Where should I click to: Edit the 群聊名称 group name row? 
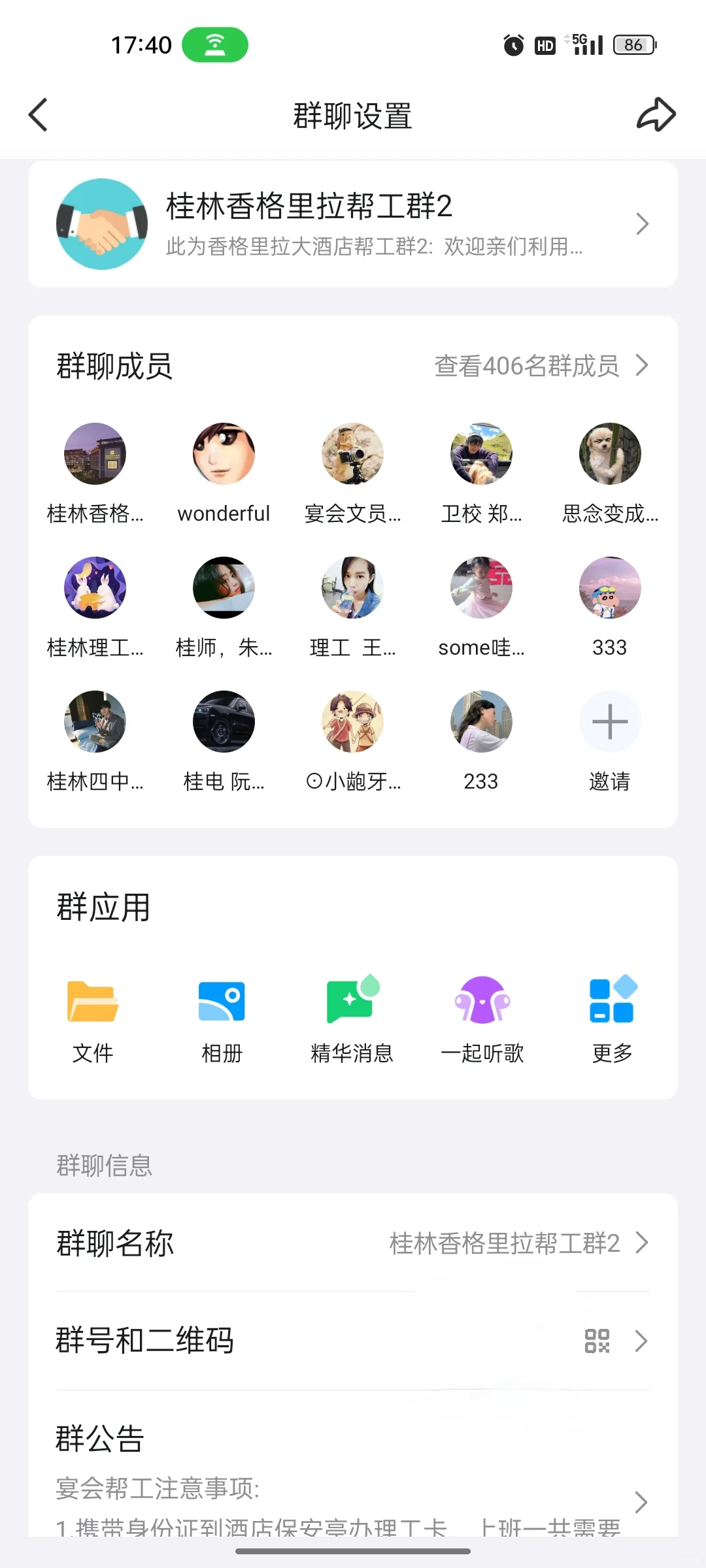353,1243
